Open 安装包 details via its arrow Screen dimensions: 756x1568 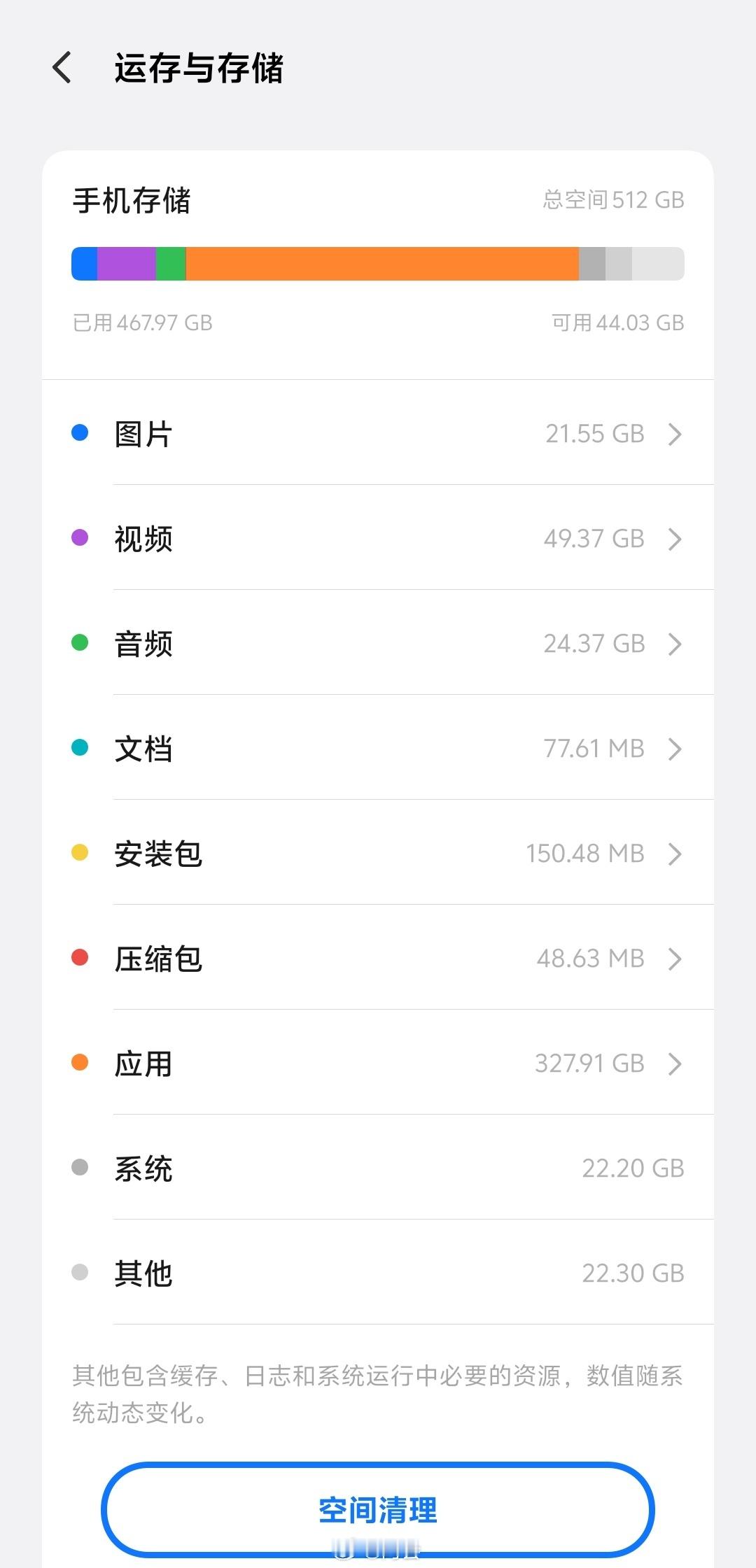pyautogui.click(x=675, y=854)
